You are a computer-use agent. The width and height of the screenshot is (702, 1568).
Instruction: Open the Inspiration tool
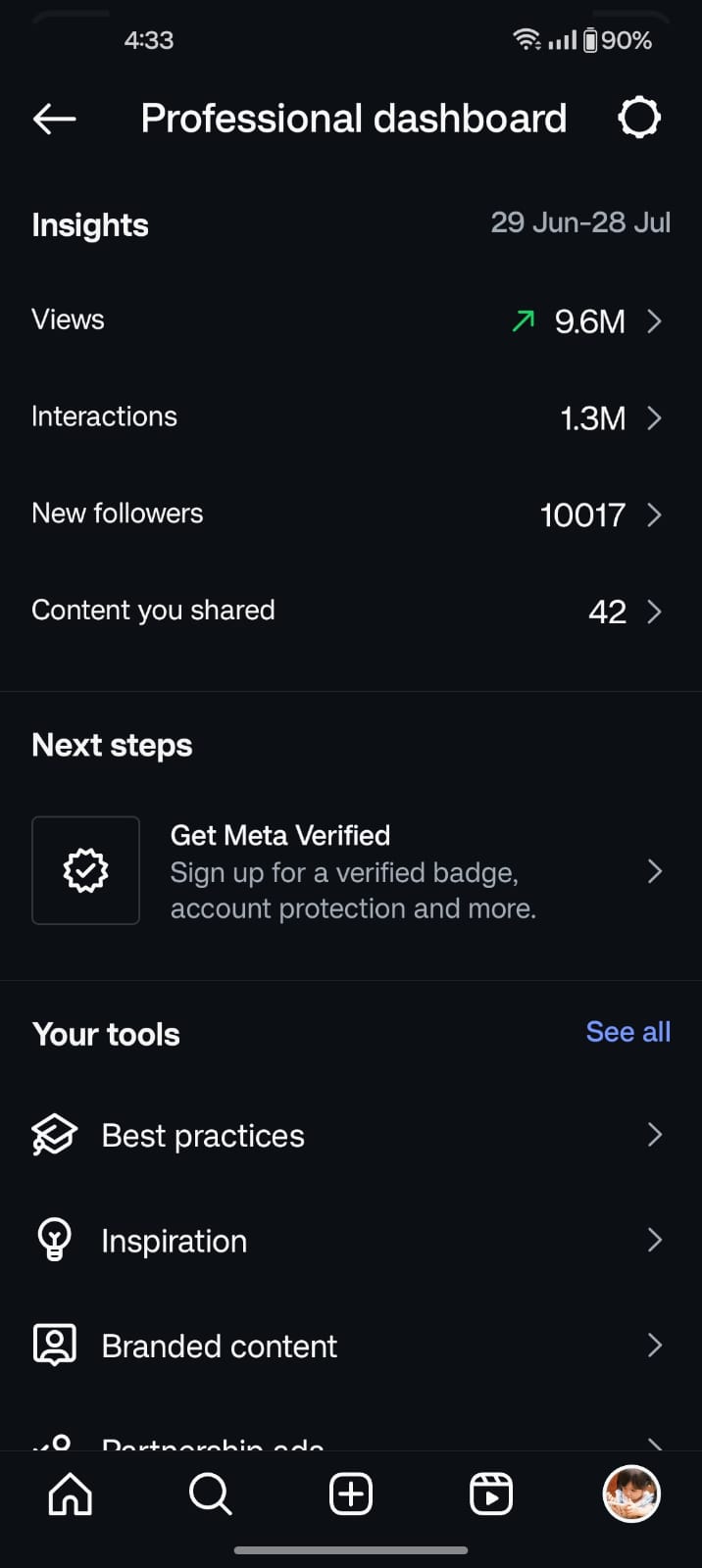(x=351, y=1240)
